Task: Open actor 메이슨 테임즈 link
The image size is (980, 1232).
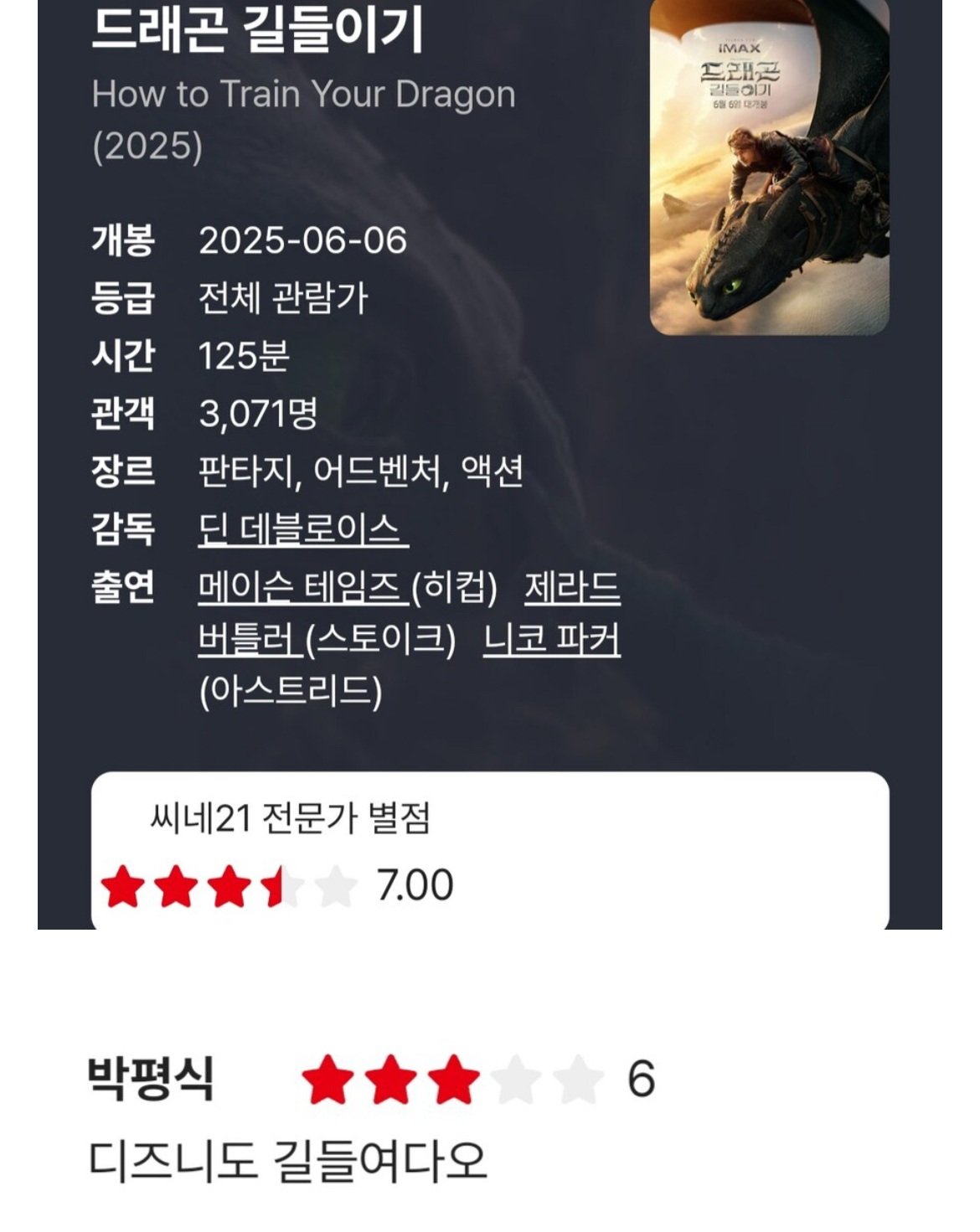Action: (302, 587)
